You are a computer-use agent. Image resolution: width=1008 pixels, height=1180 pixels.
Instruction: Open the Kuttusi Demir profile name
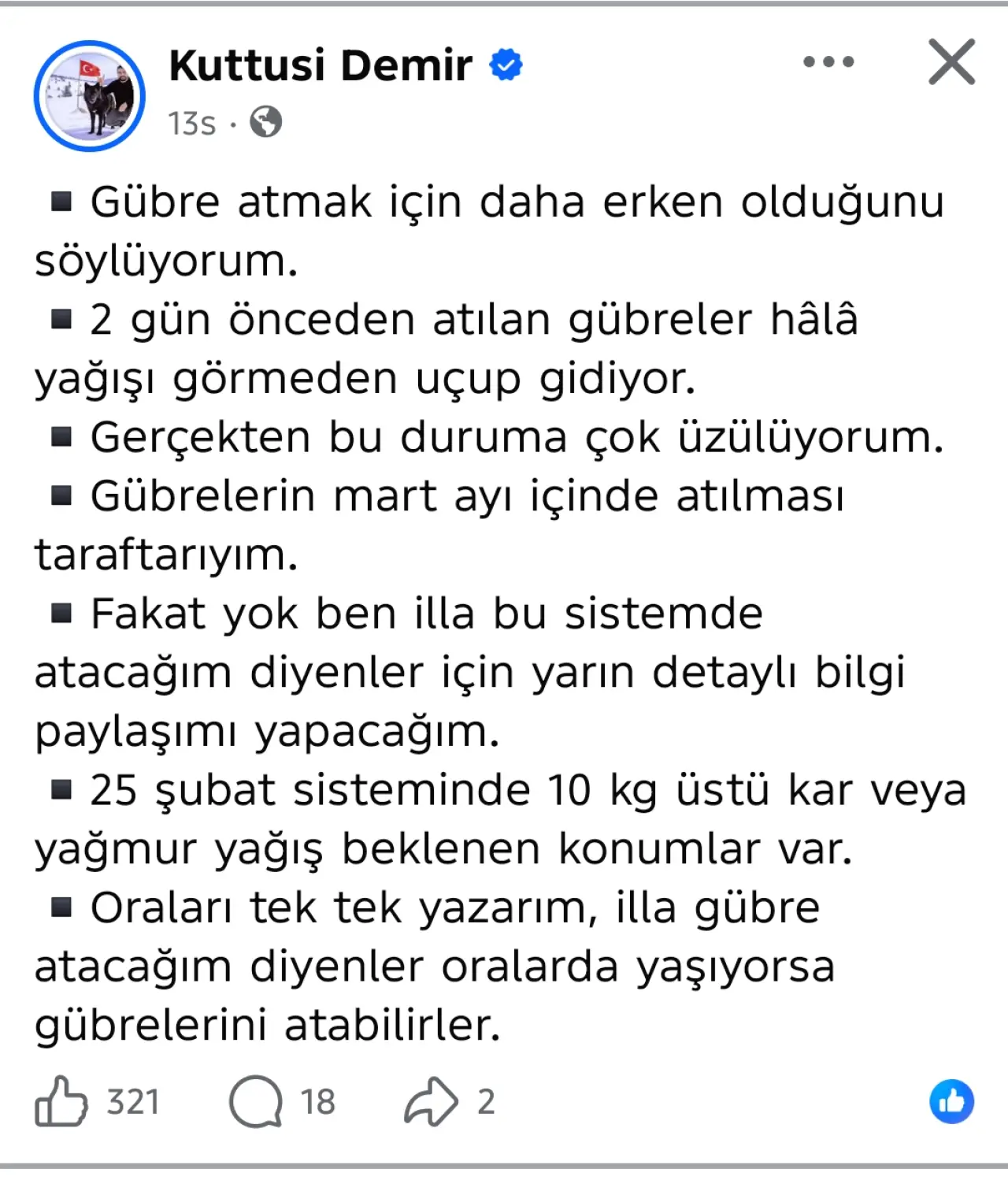[321, 65]
